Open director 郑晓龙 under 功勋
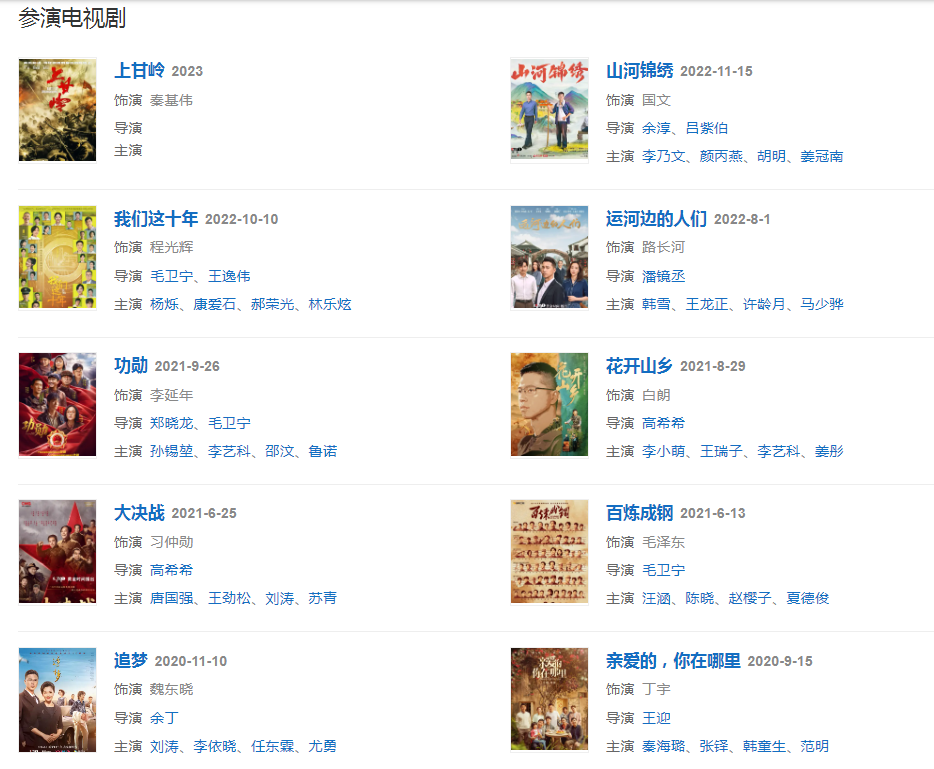The image size is (934, 769). [x=172, y=423]
